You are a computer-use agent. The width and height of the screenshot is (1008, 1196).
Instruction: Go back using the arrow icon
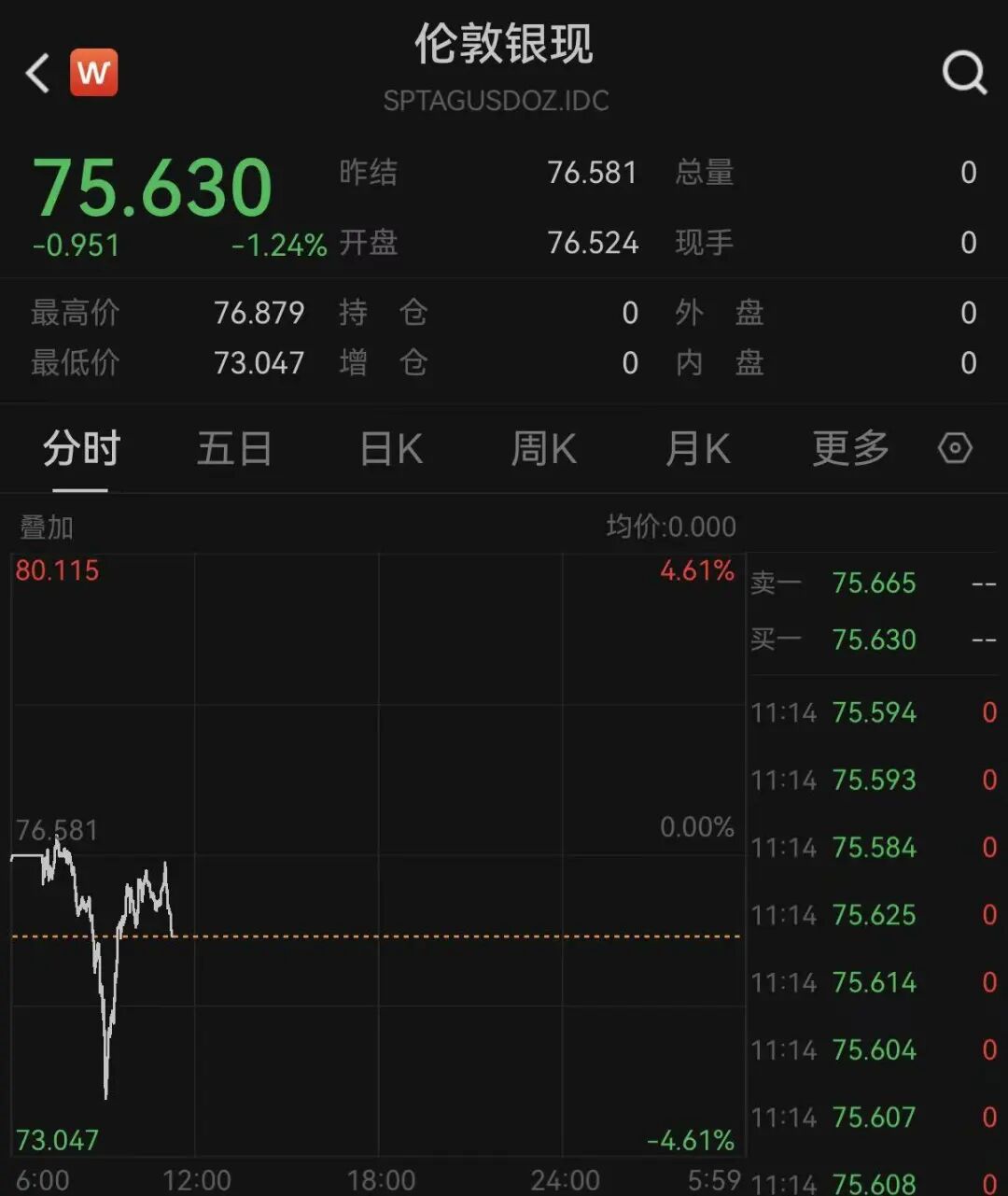(x=38, y=73)
